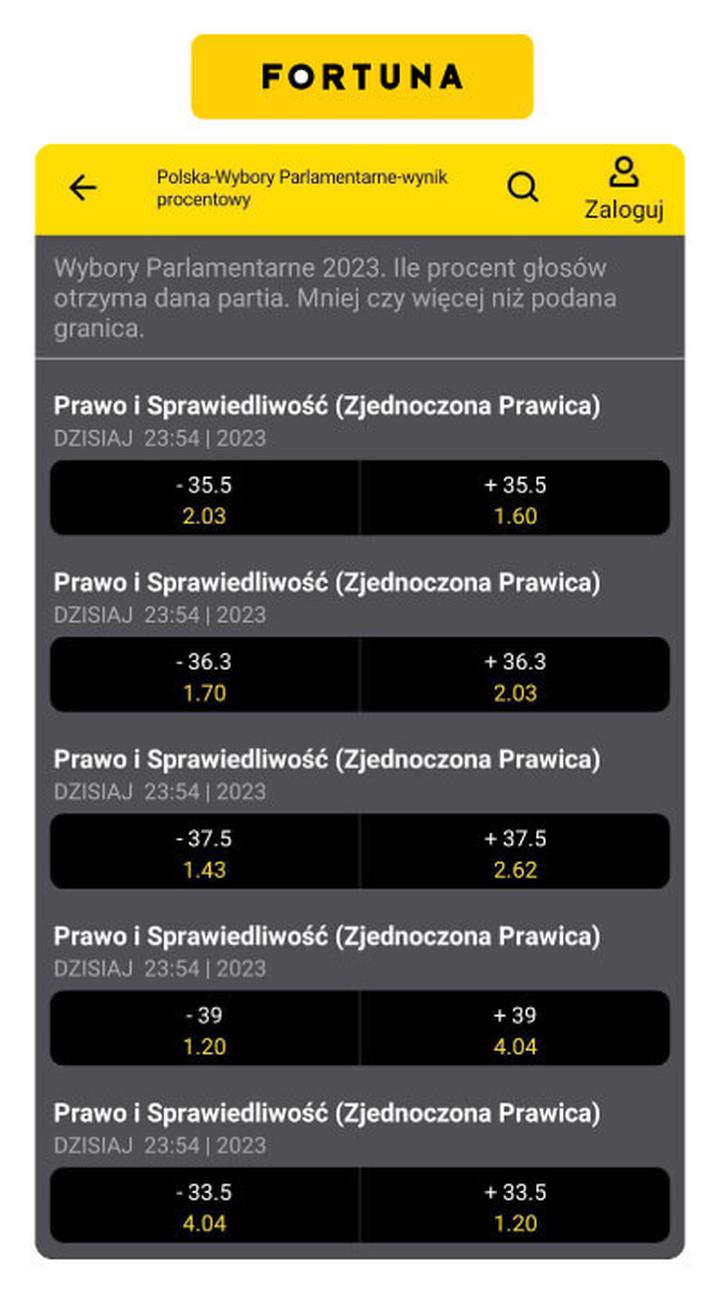
Task: Click the back arrow in the header
Action: [81, 187]
